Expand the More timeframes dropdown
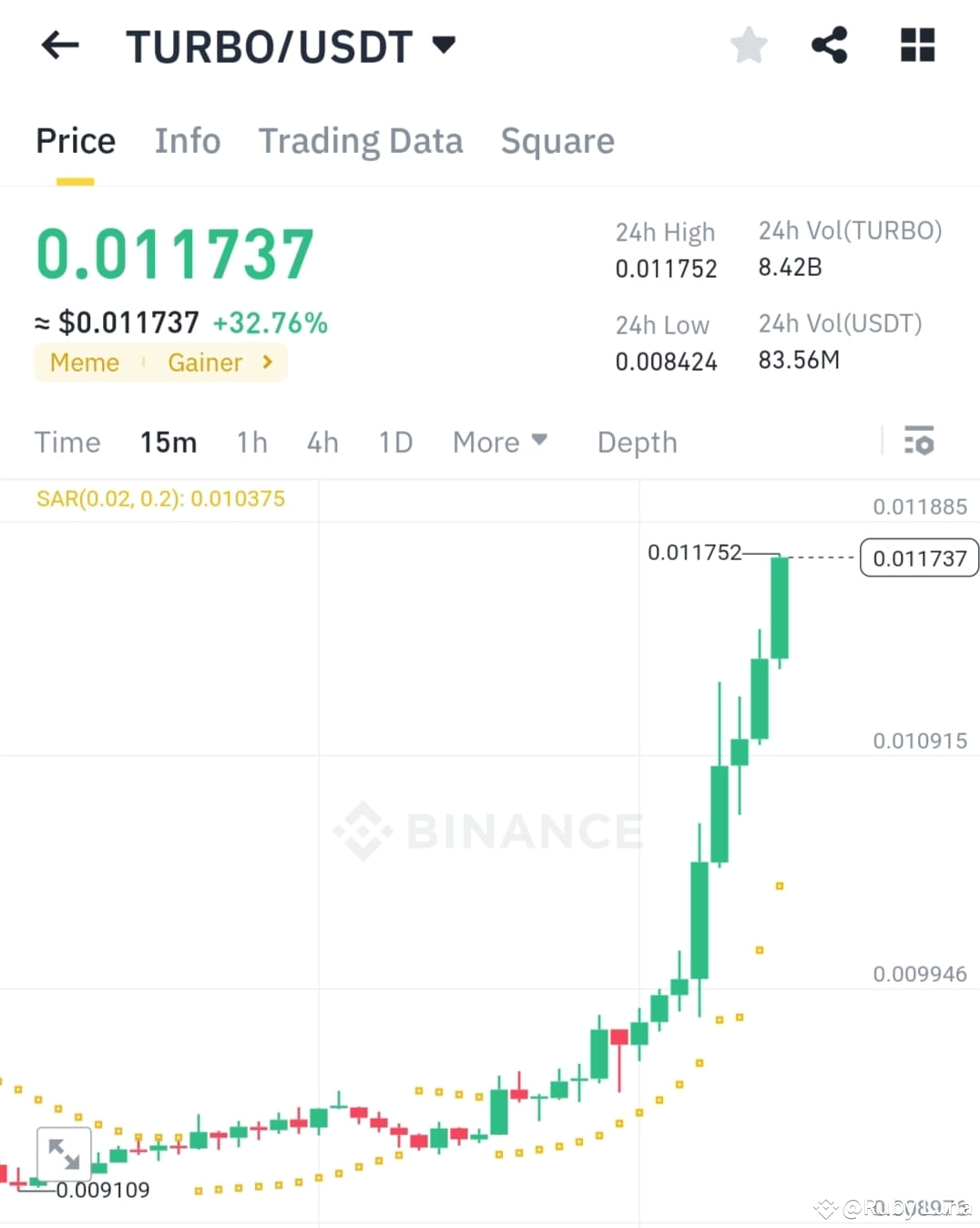Viewport: 980px width, 1228px height. (499, 442)
